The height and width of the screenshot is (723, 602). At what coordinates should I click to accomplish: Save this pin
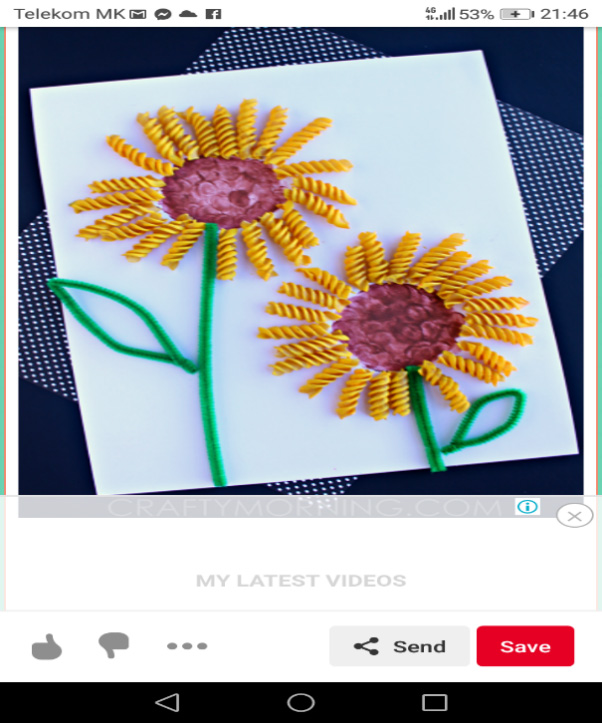tap(525, 646)
